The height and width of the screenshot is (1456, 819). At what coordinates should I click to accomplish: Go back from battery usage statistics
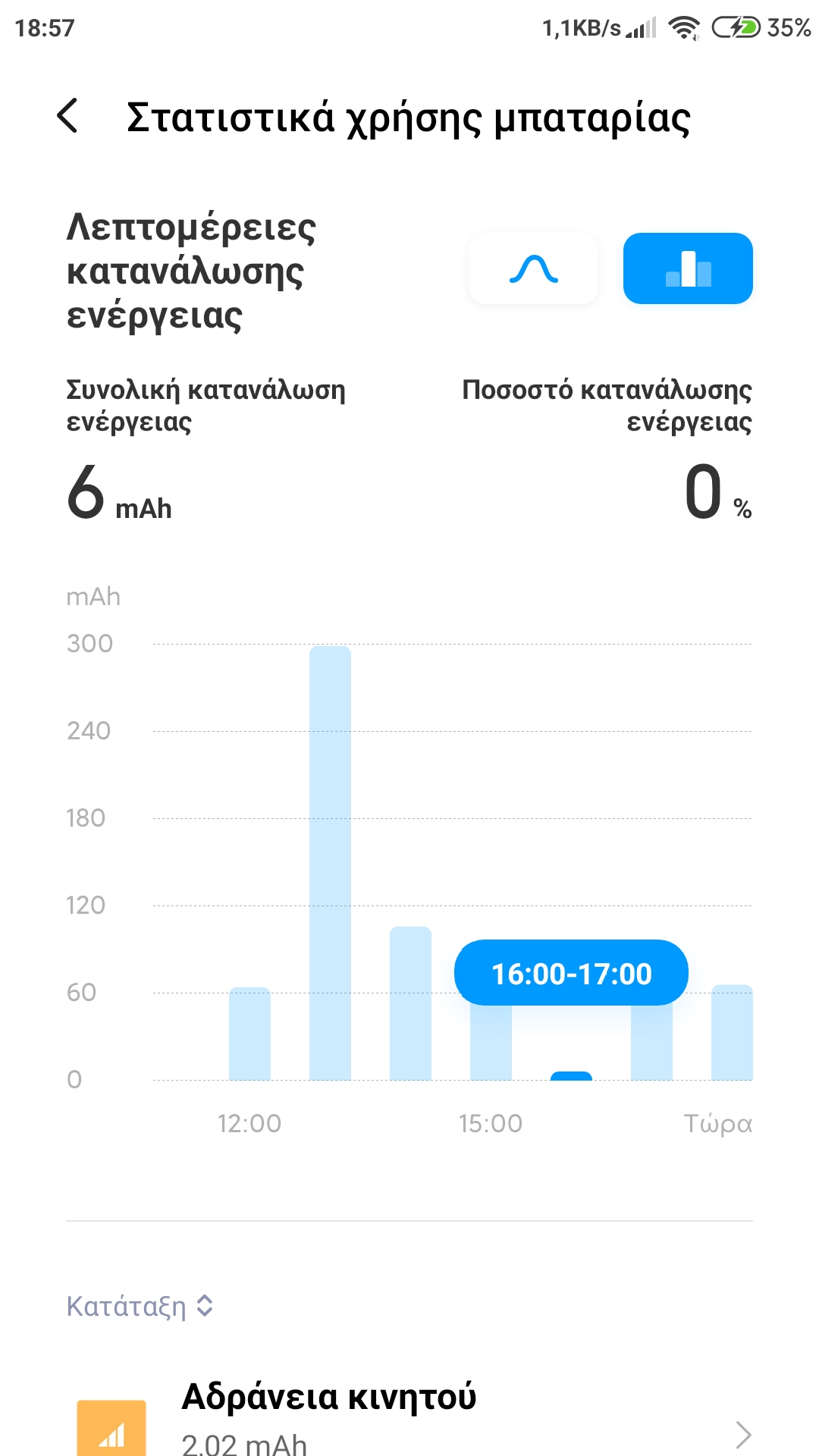click(x=68, y=117)
